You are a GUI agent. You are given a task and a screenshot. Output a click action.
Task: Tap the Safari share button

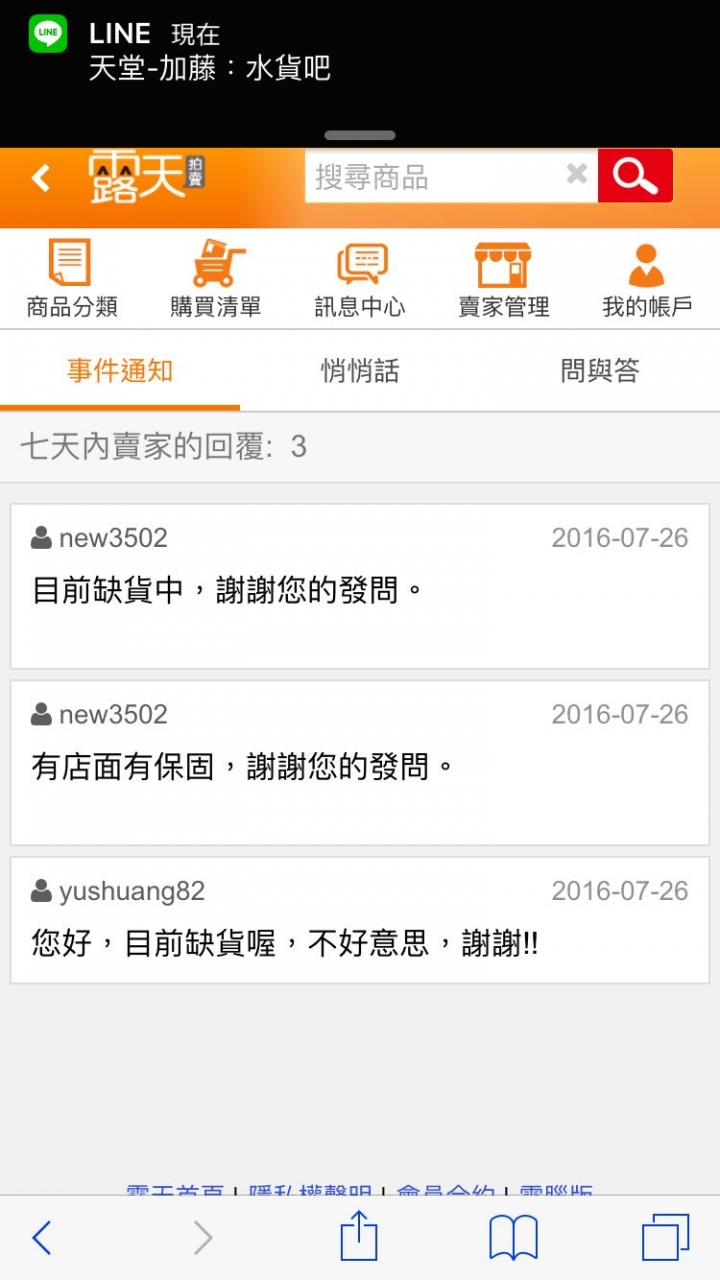[359, 1237]
